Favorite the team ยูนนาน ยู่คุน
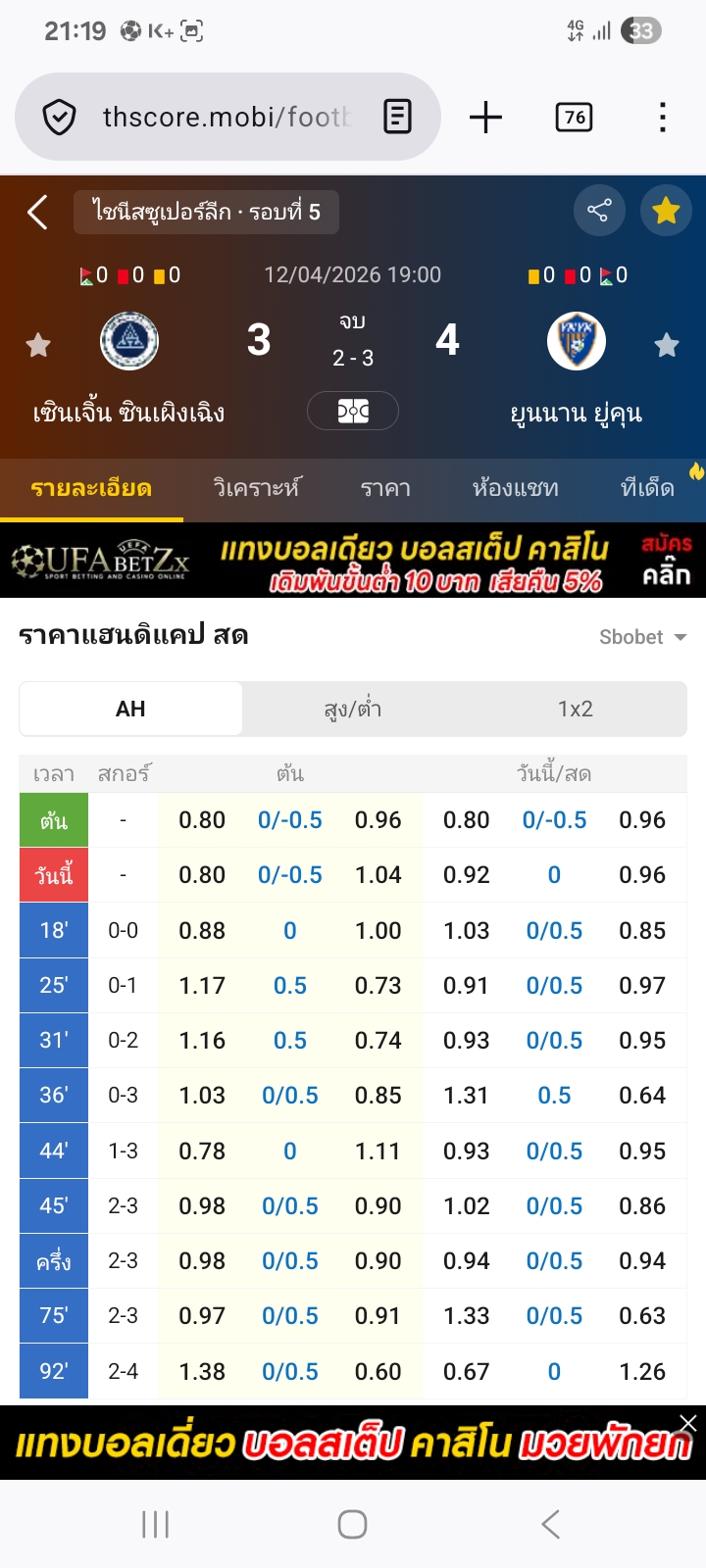 tap(667, 345)
